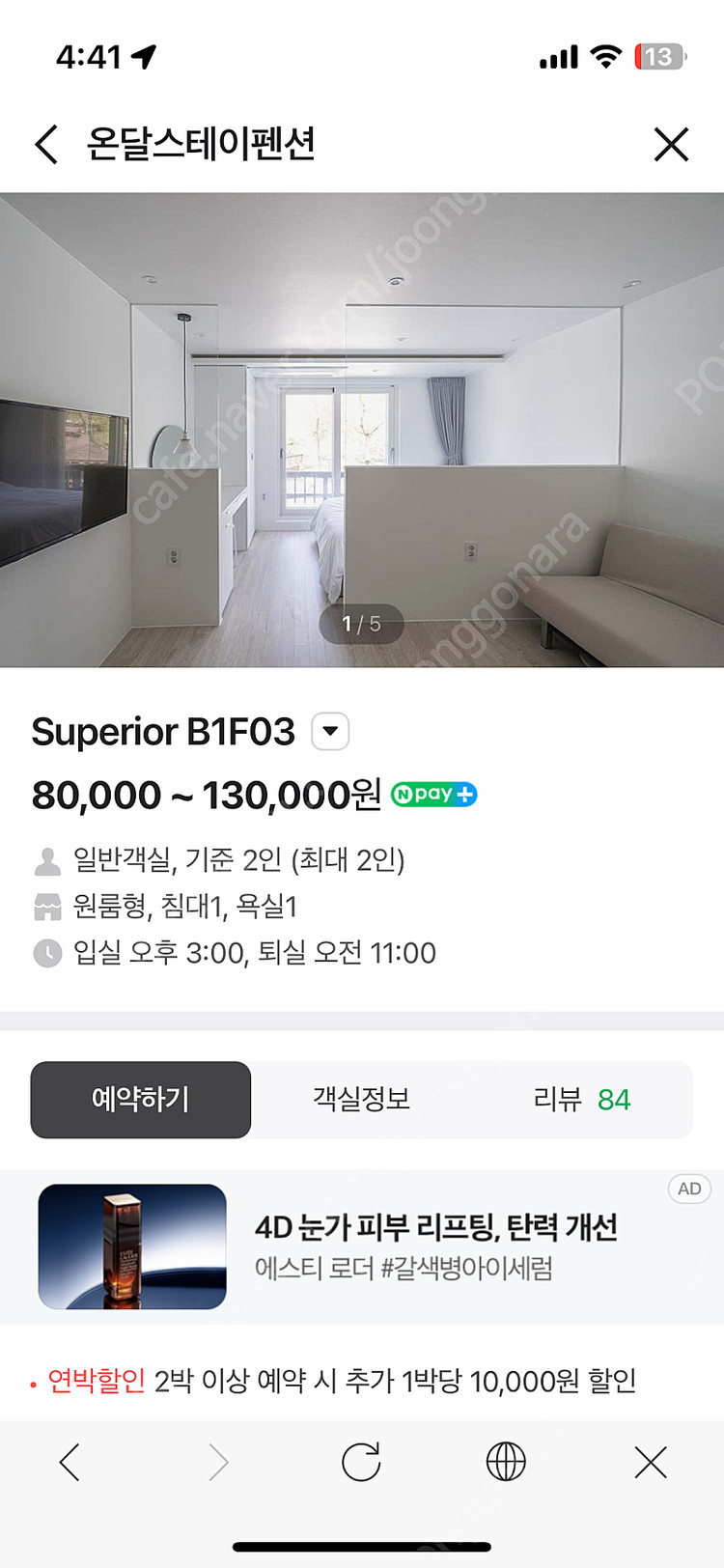Viewport: 724px width, 1568px height.
Task: Expand the Superior B1F03 room dropdown
Action: tap(330, 732)
